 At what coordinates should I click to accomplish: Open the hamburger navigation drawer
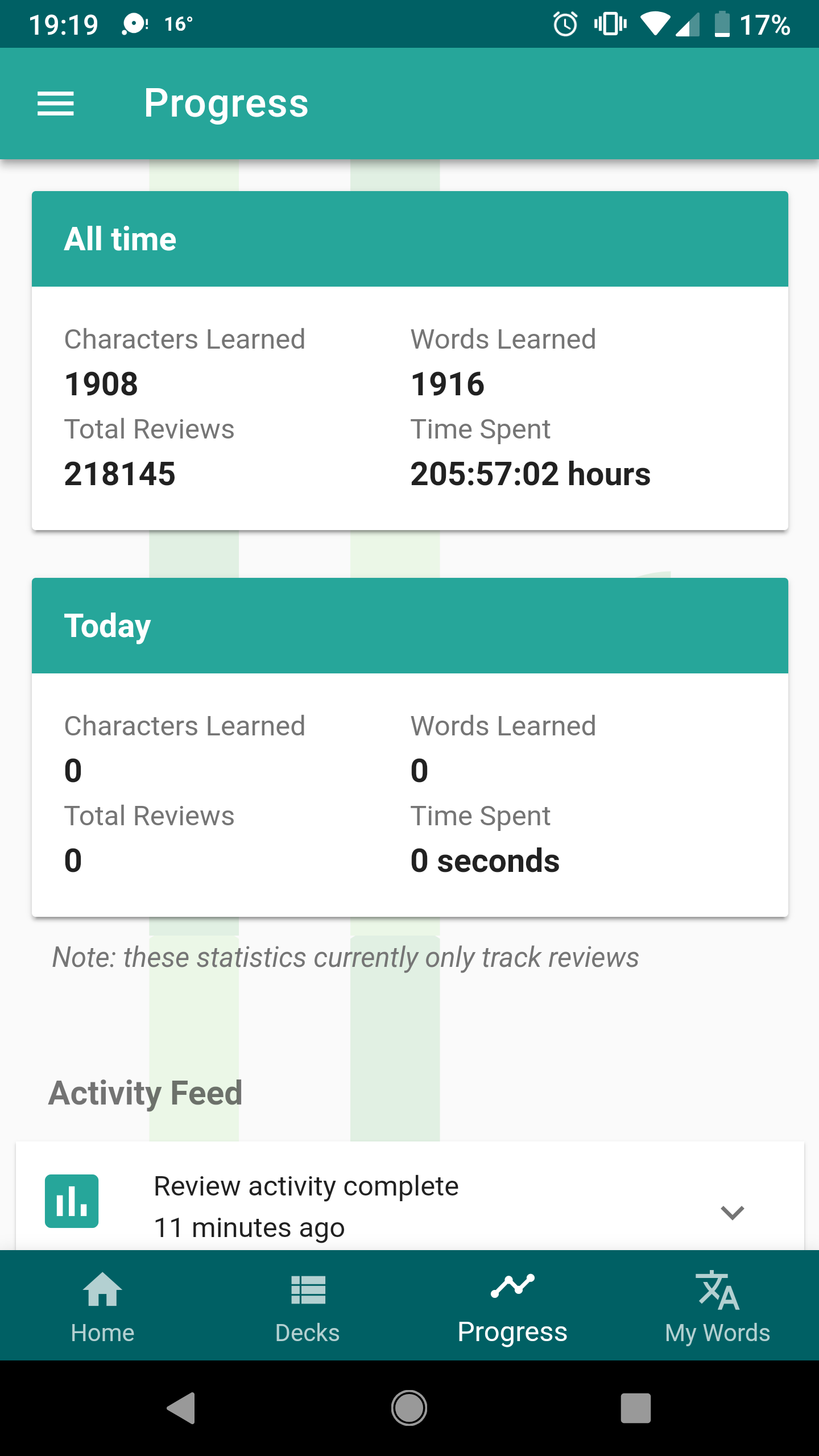tap(56, 104)
